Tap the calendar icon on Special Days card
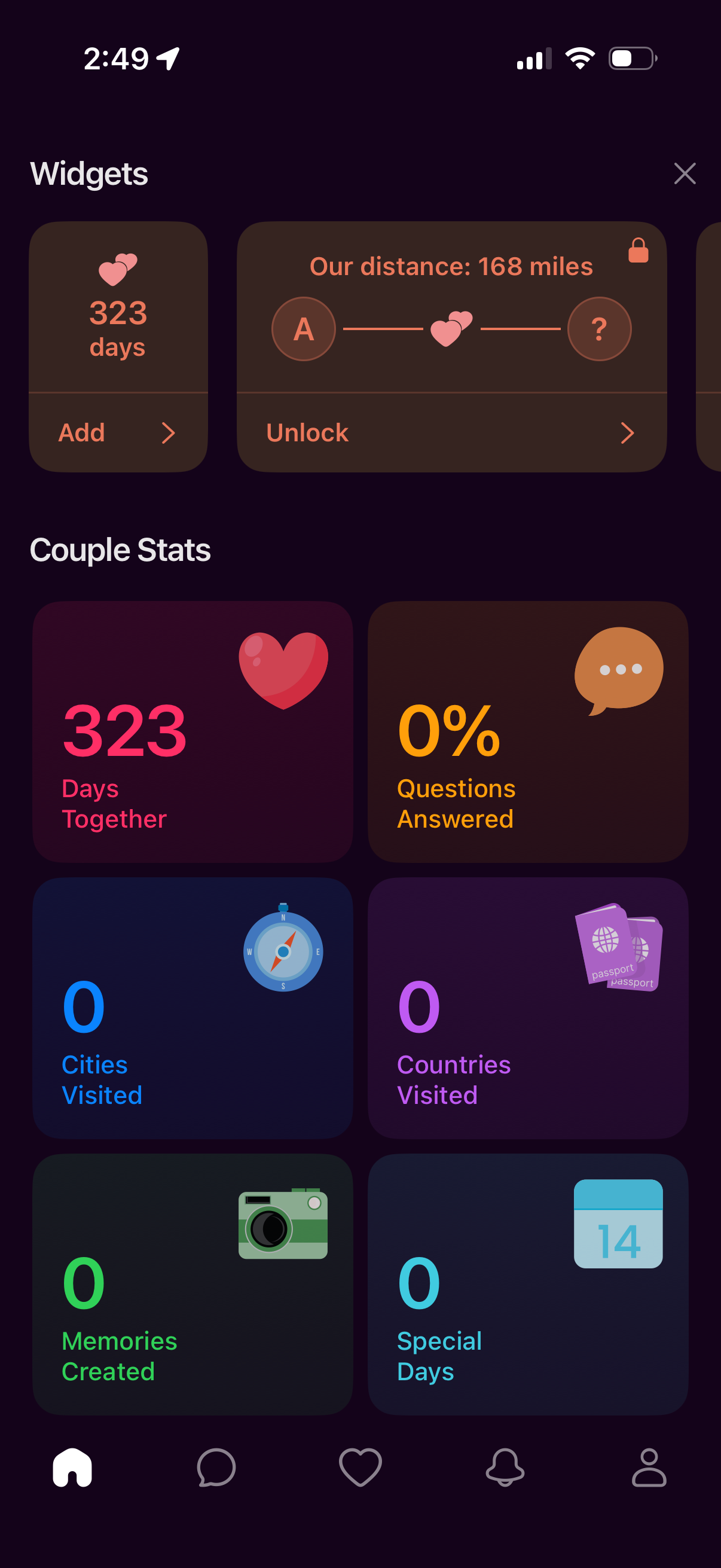This screenshot has width=721, height=1568. pyautogui.click(x=618, y=1224)
